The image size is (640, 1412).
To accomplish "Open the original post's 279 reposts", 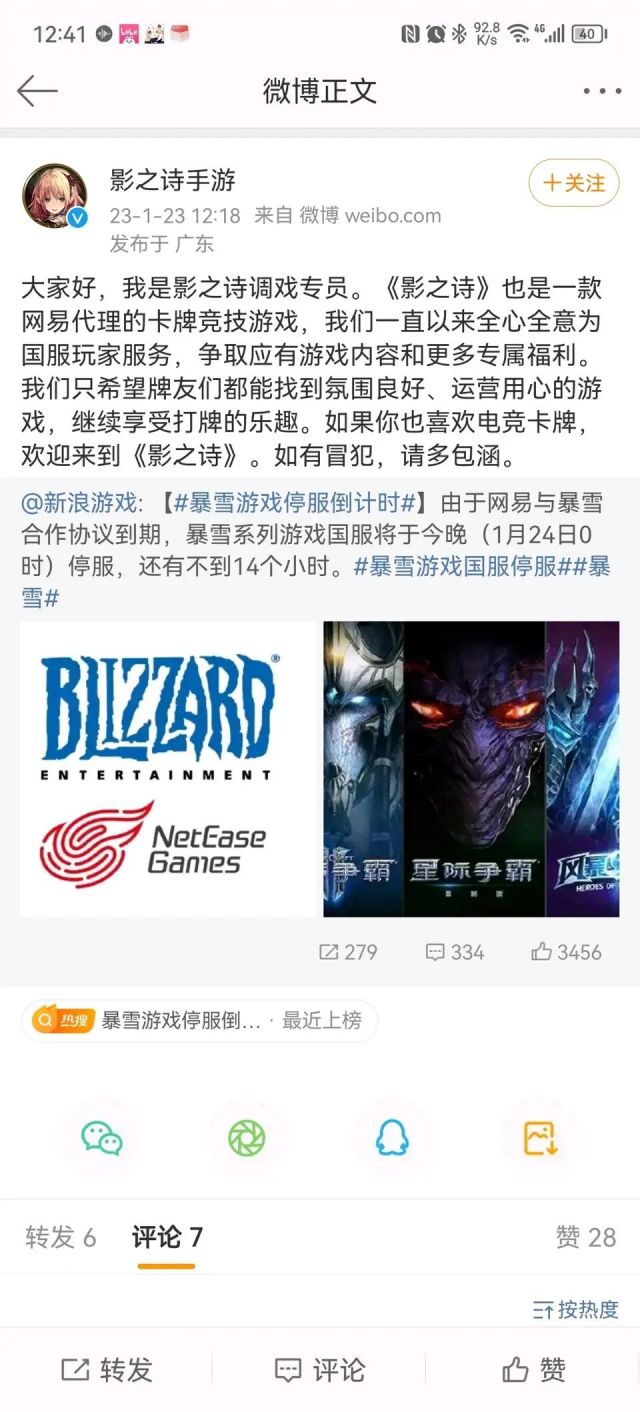I will pyautogui.click(x=348, y=952).
